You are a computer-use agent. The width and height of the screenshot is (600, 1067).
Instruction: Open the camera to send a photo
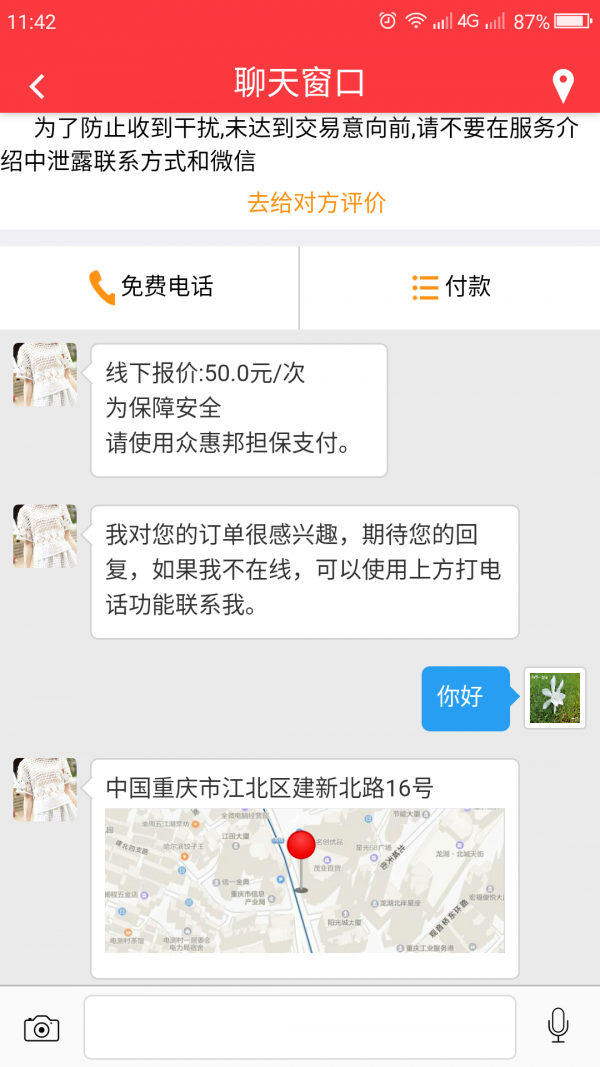coord(41,1027)
